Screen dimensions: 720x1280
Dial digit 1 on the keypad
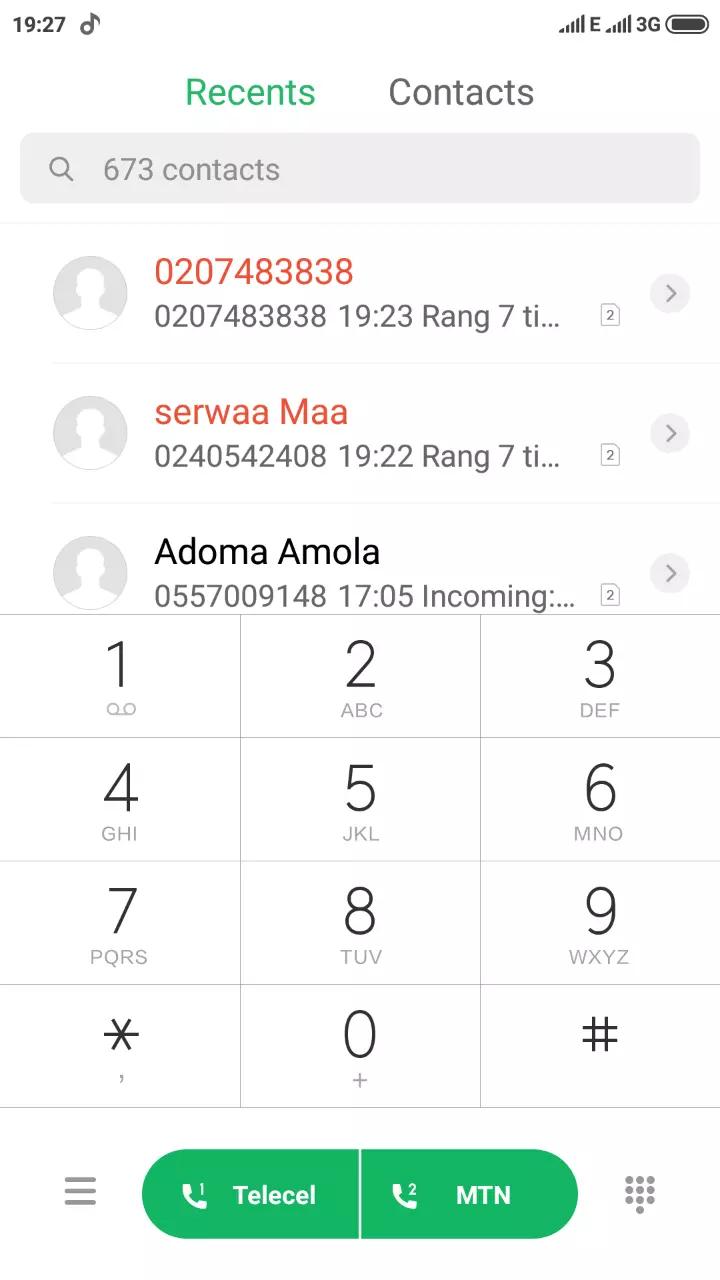point(120,677)
